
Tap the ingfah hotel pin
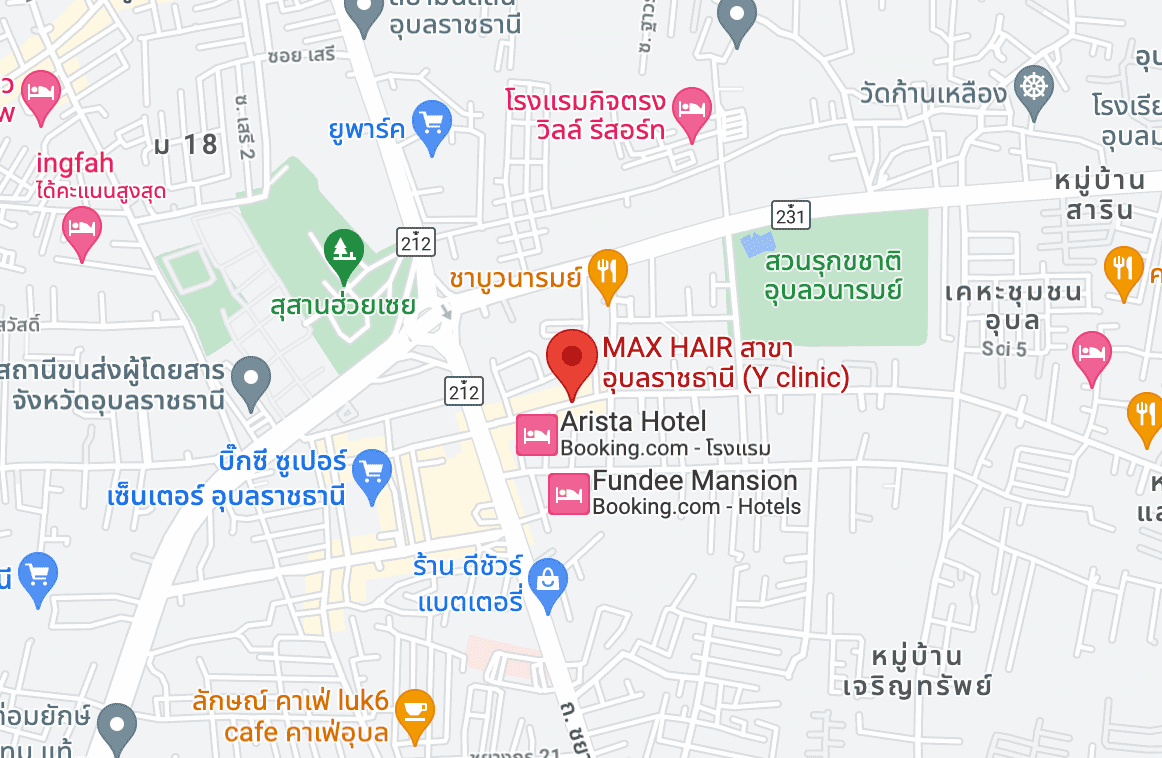tap(82, 228)
